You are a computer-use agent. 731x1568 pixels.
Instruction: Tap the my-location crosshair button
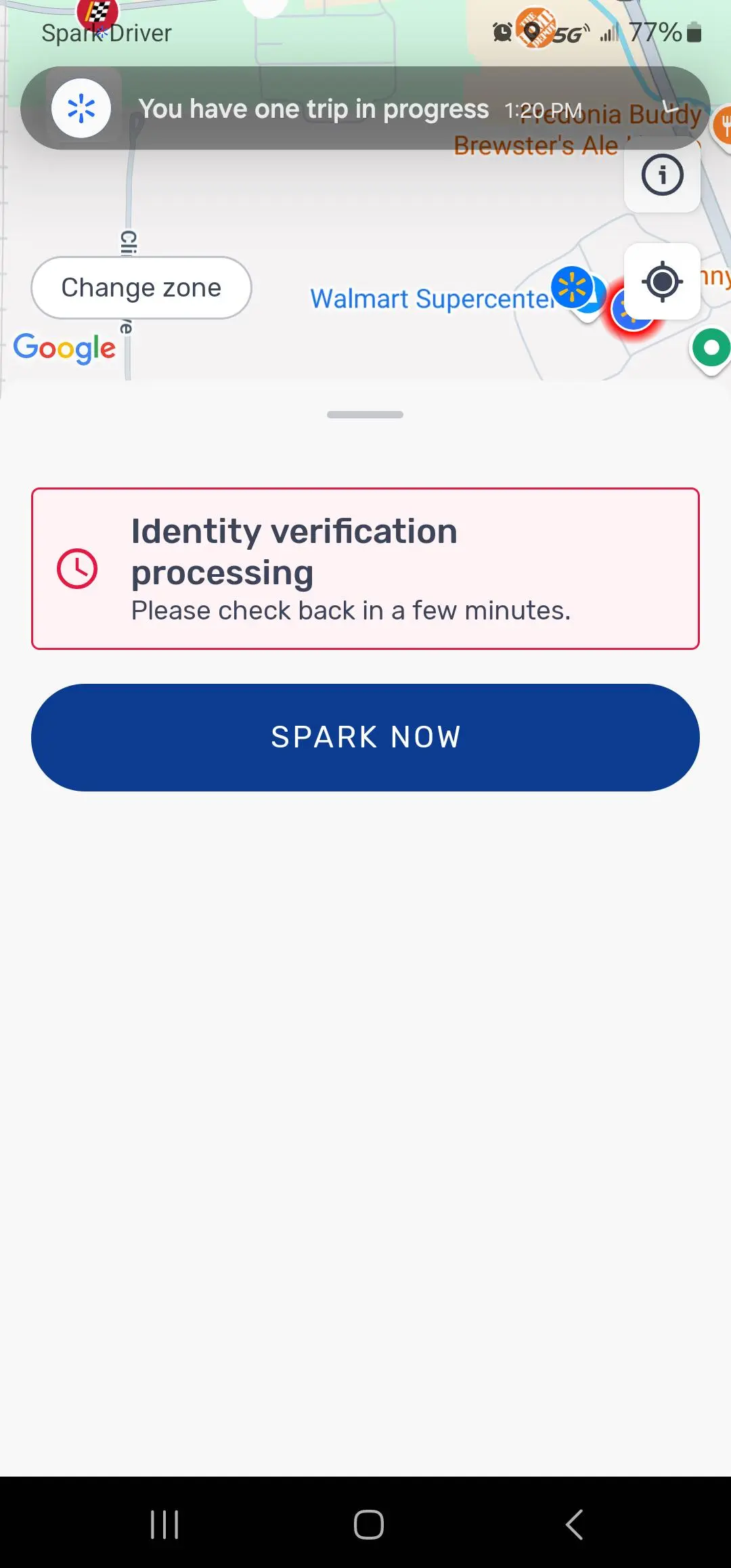click(661, 283)
